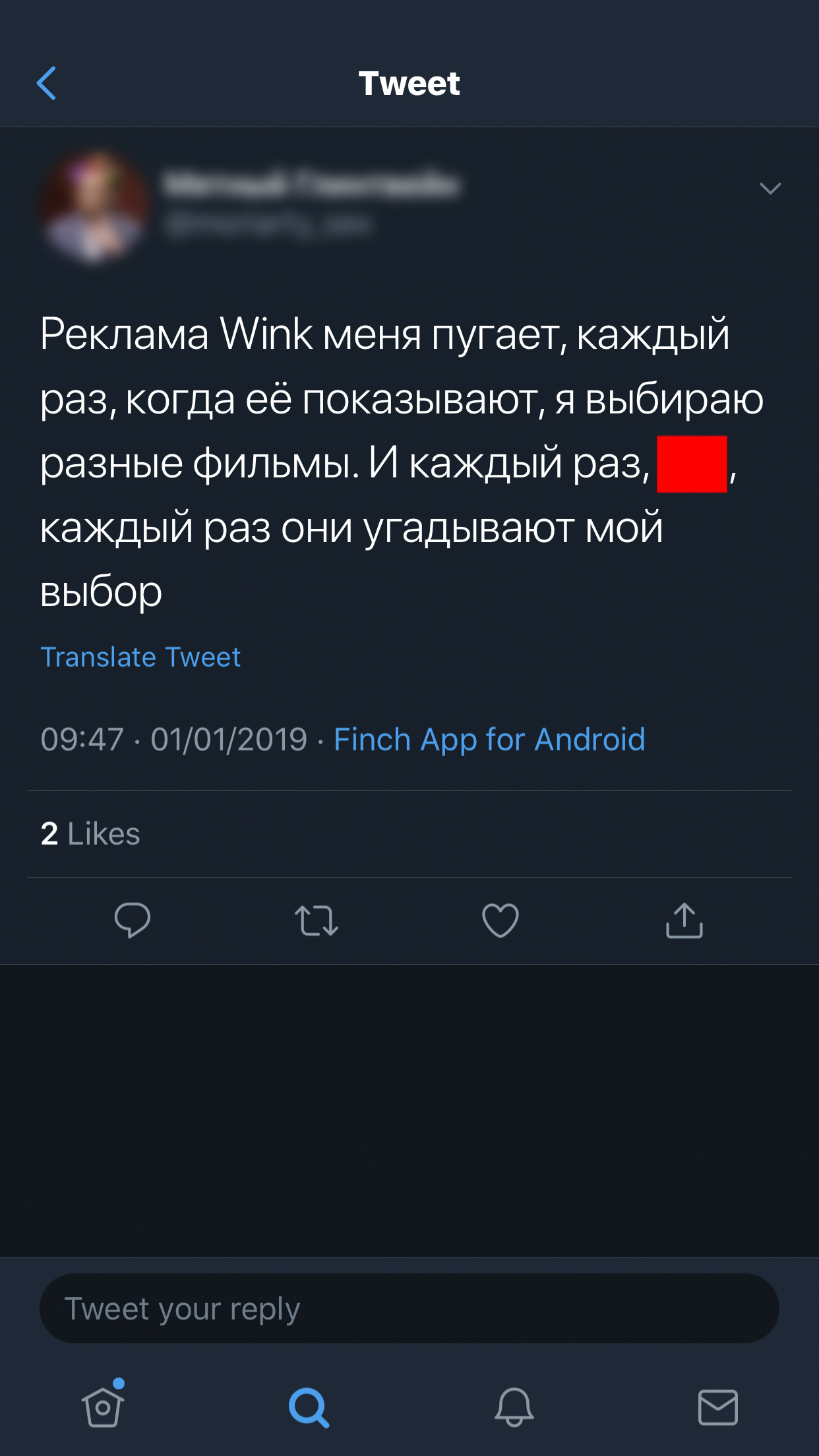Switch to the Home tab
This screenshot has width=819, height=1456.
(x=103, y=1406)
